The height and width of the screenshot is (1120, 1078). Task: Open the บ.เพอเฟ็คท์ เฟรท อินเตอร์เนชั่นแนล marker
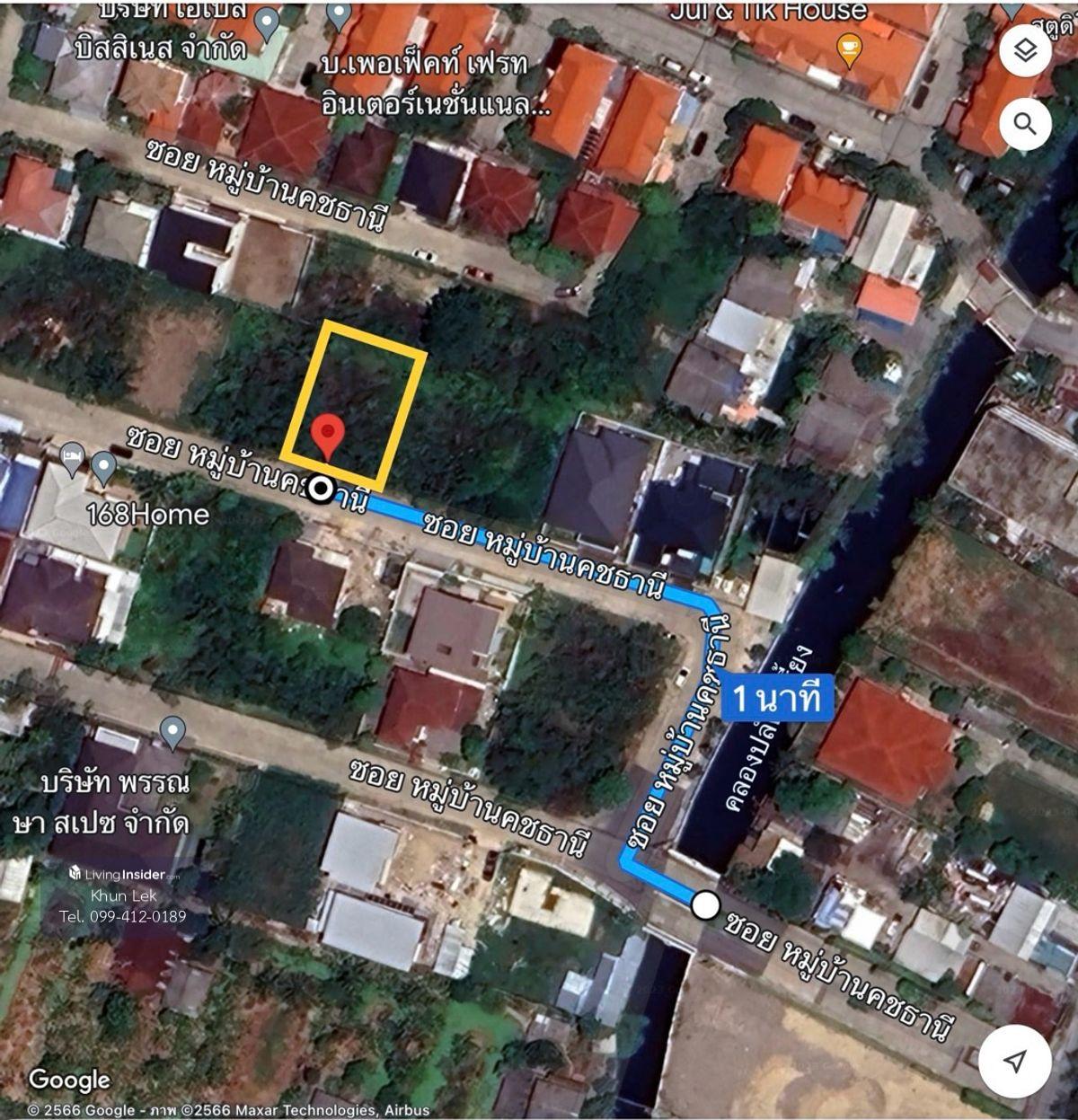point(338,16)
